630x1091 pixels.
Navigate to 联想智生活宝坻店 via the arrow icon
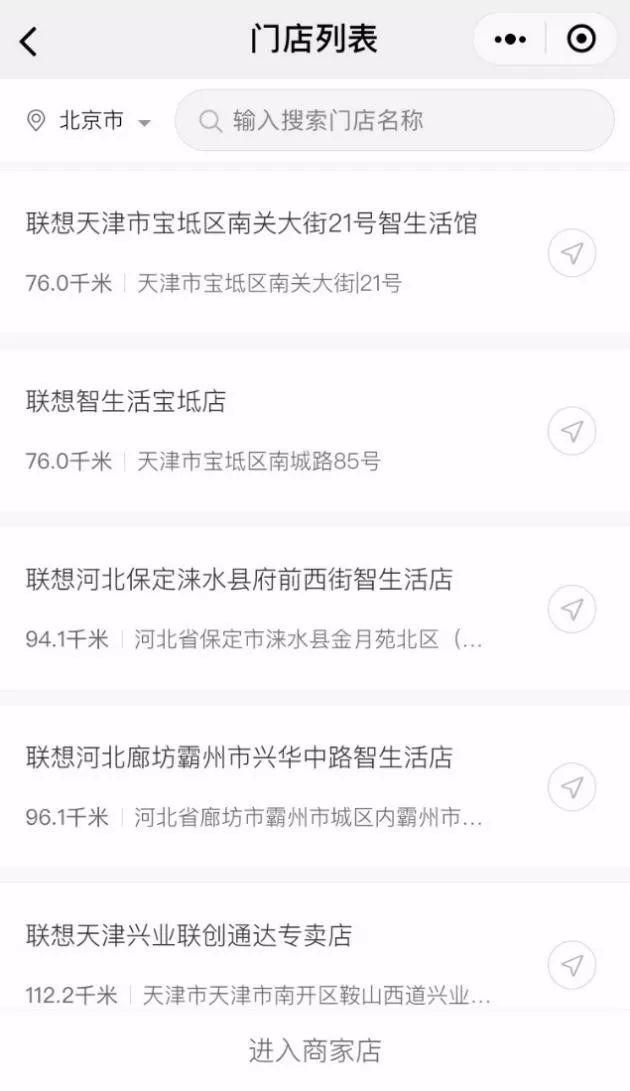572,431
